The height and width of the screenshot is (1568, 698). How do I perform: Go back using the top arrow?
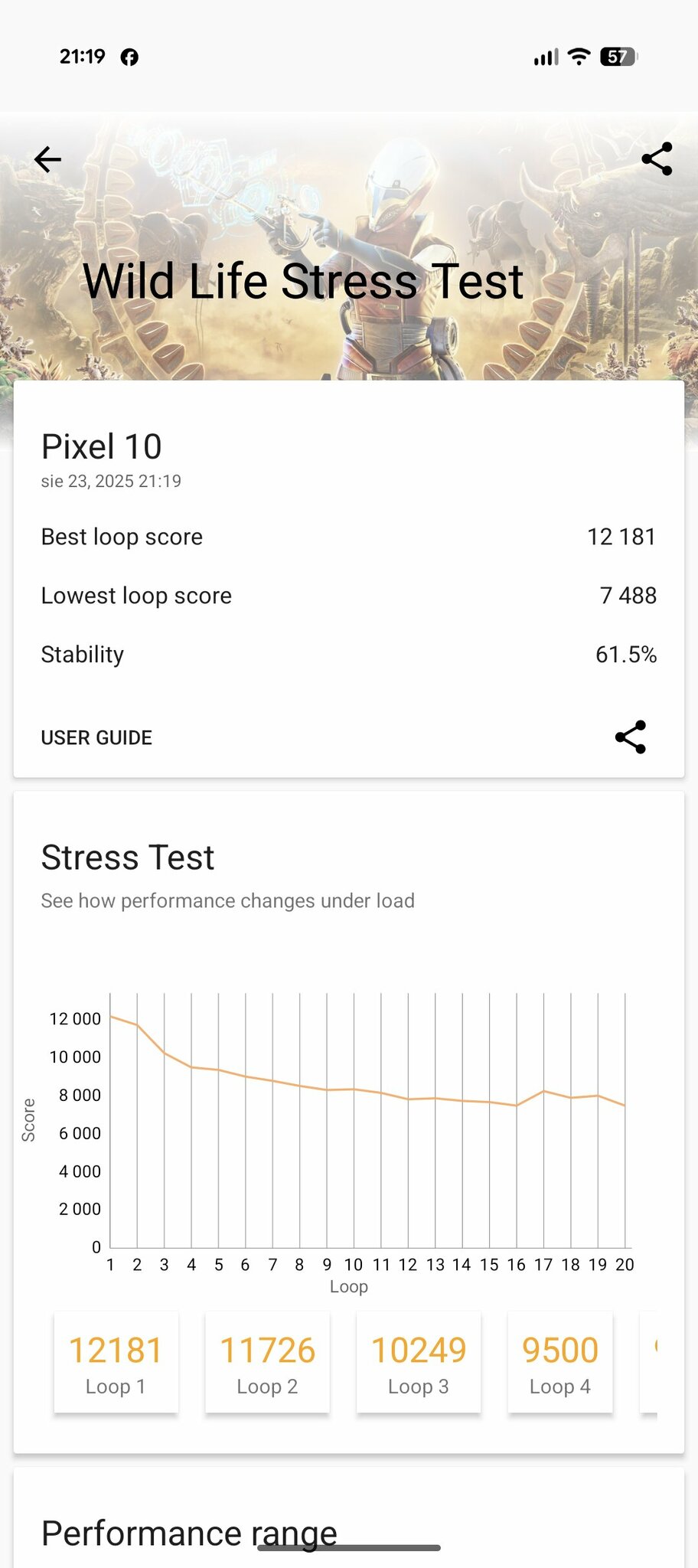tap(47, 159)
